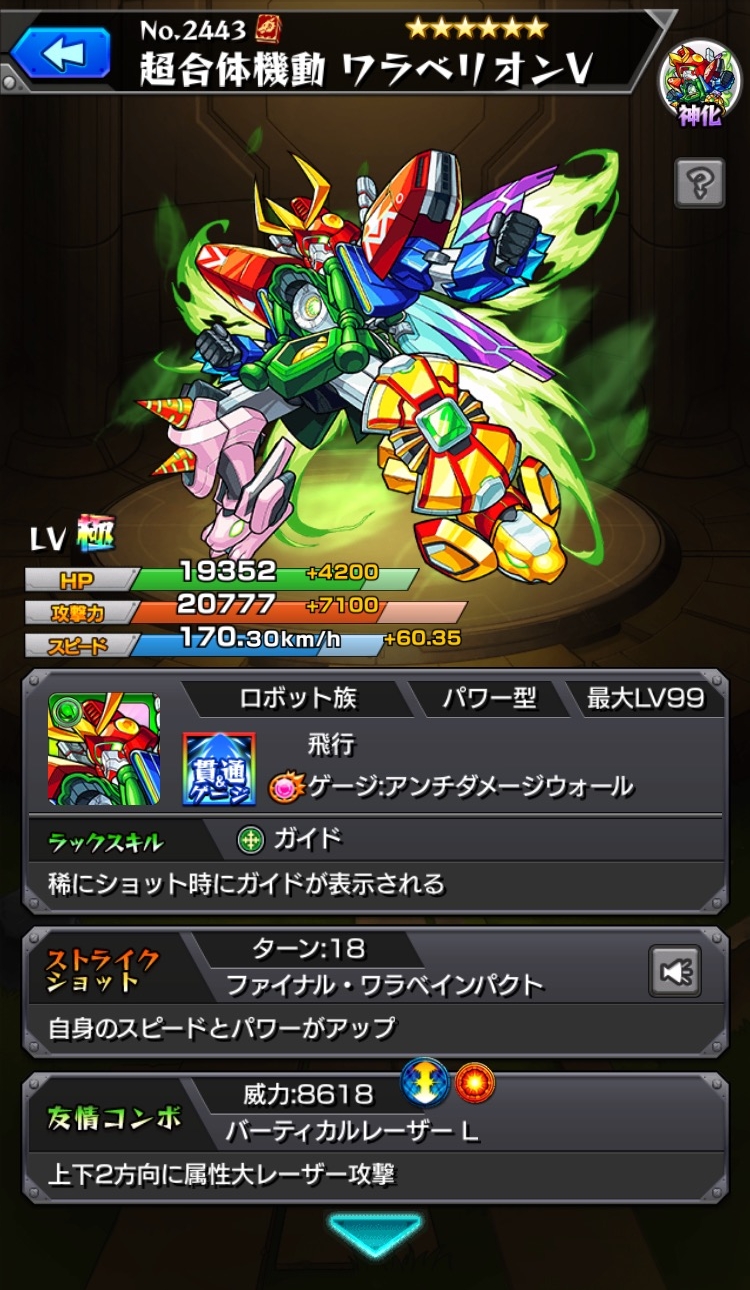The height and width of the screenshot is (1290, 750).
Task: Play the Strike Shot voice speaker
Action: [675, 971]
